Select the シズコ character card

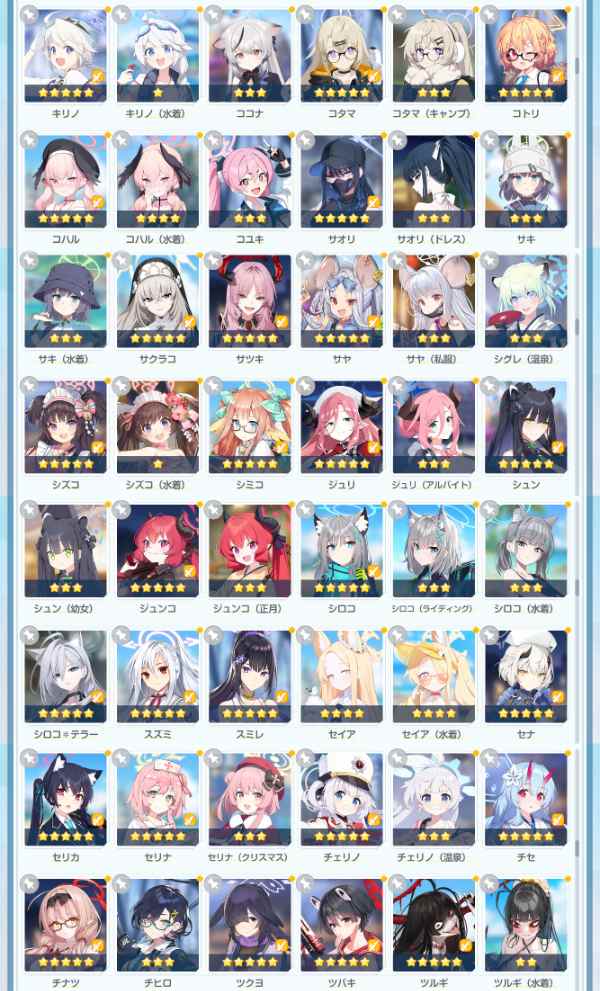65,428
